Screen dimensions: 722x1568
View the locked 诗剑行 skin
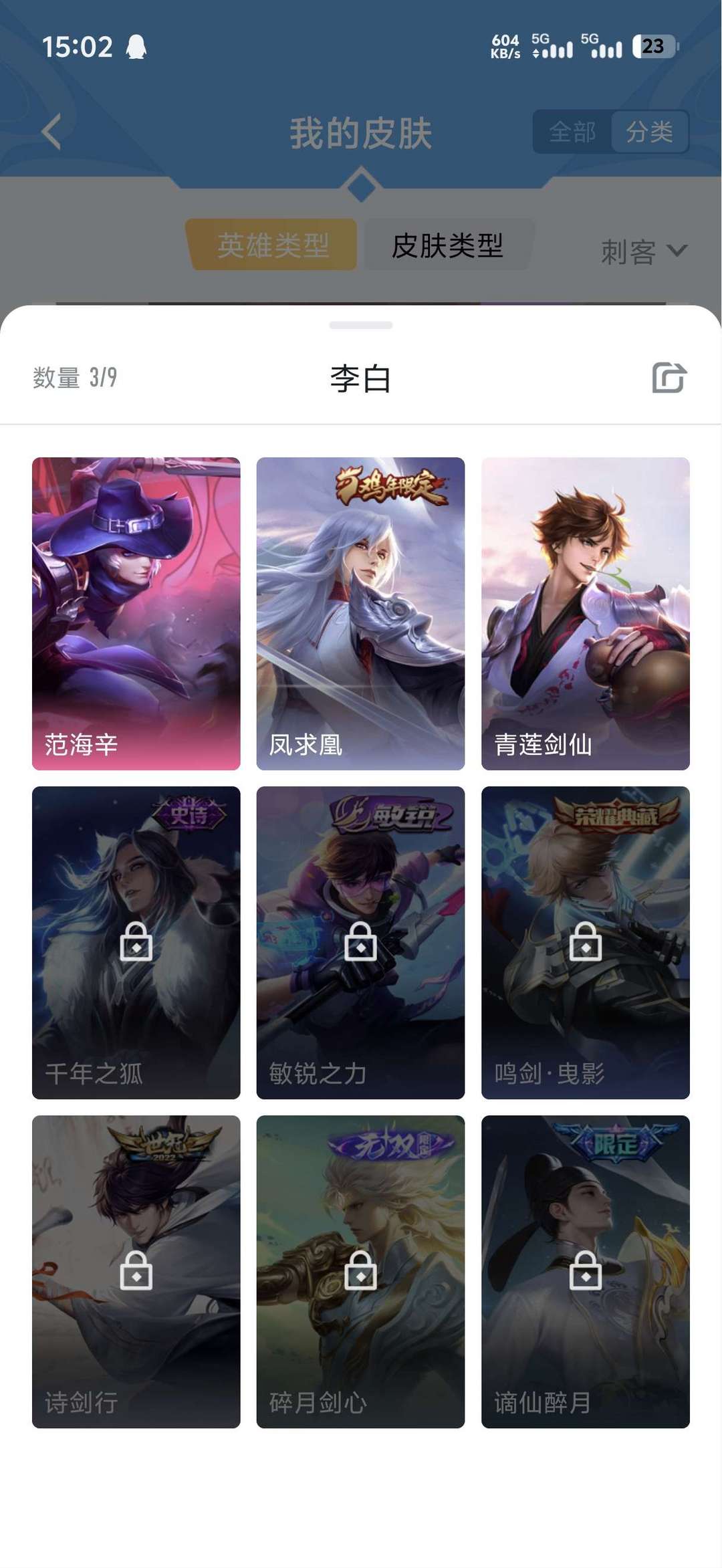point(136,1271)
